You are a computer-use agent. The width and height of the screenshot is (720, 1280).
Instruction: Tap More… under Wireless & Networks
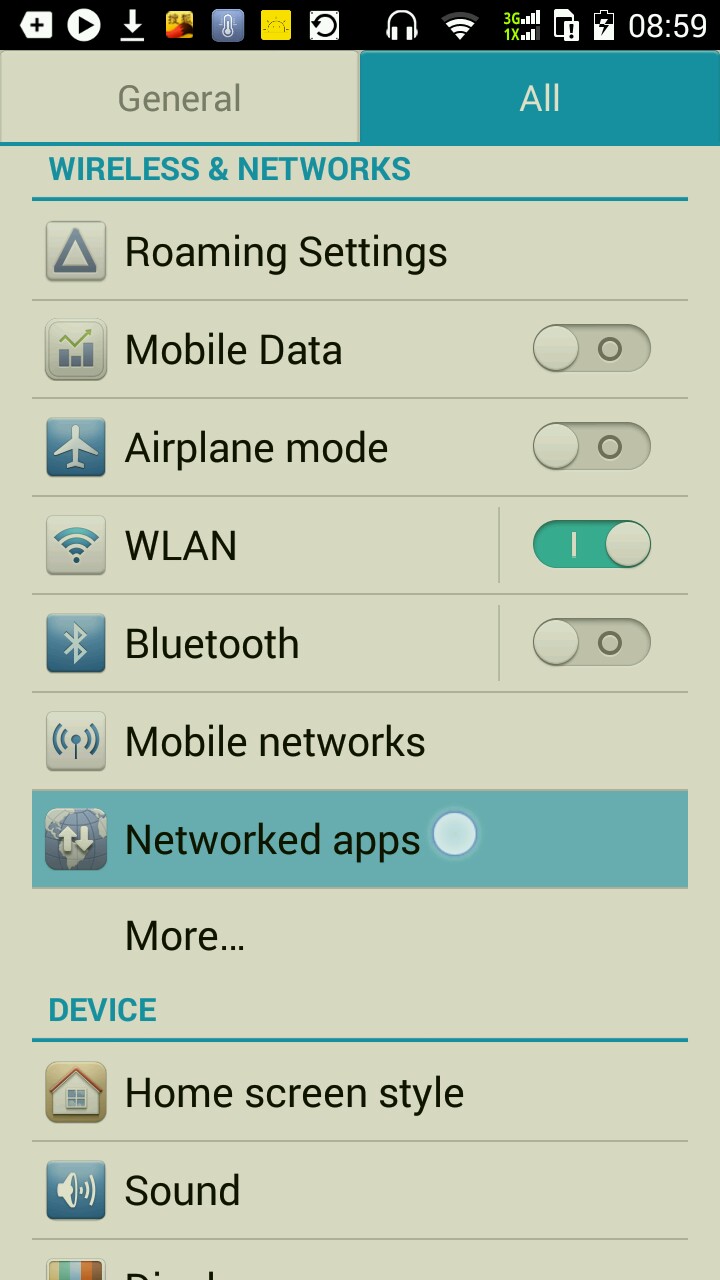pyautogui.click(x=185, y=936)
